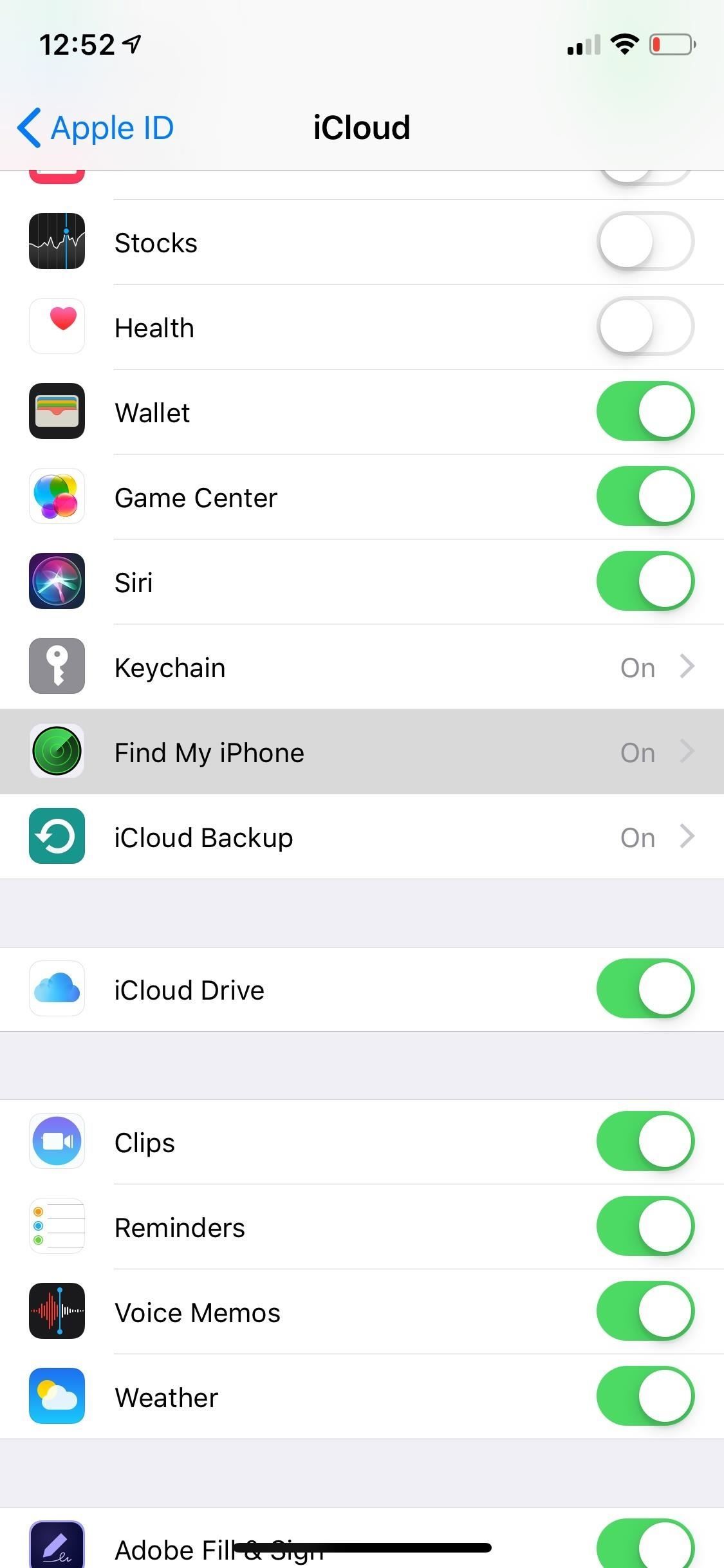Open Find My iPhone settings
724x1568 pixels.
pyautogui.click(x=362, y=752)
